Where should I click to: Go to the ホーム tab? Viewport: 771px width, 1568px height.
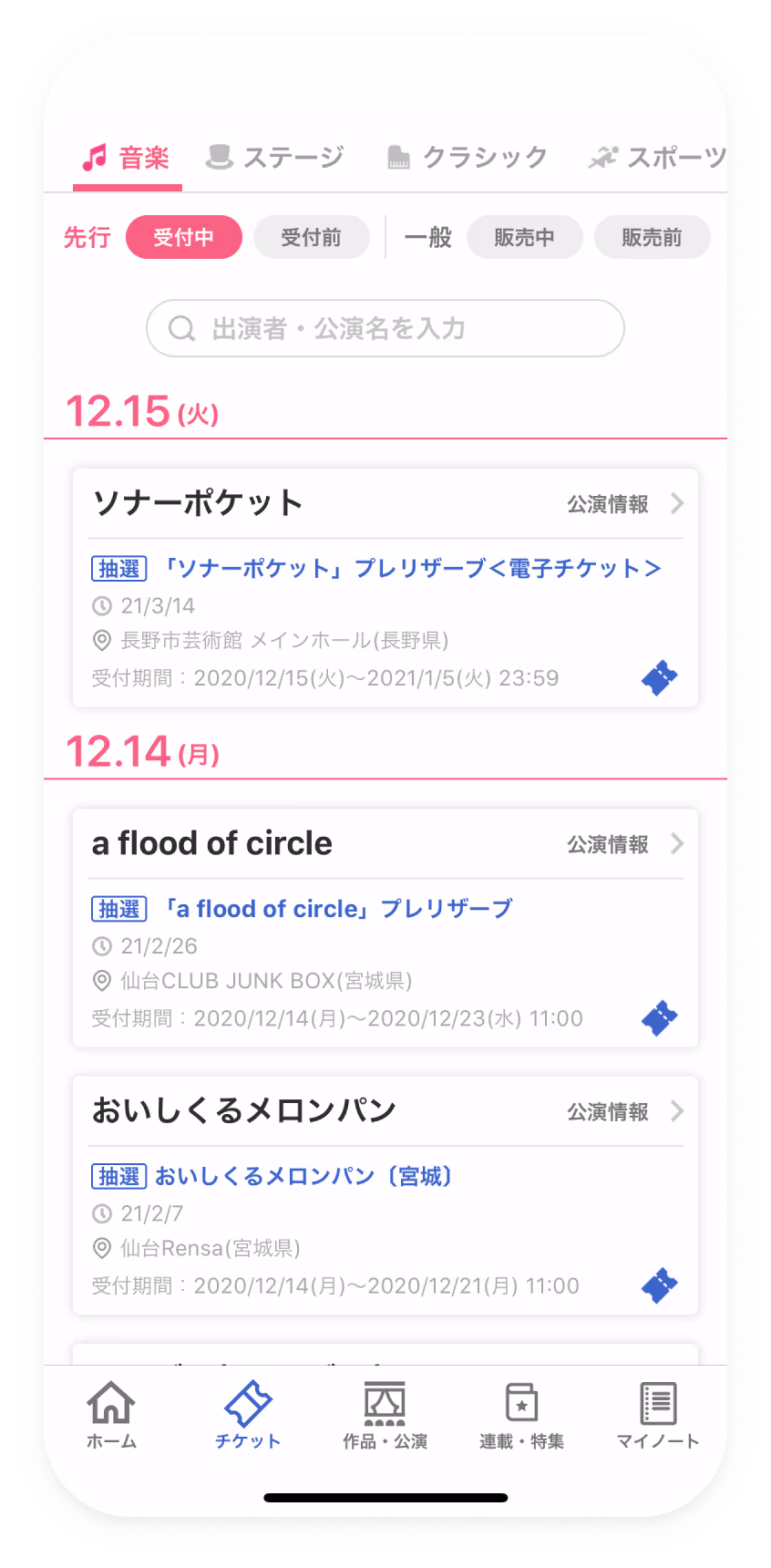(x=111, y=1415)
